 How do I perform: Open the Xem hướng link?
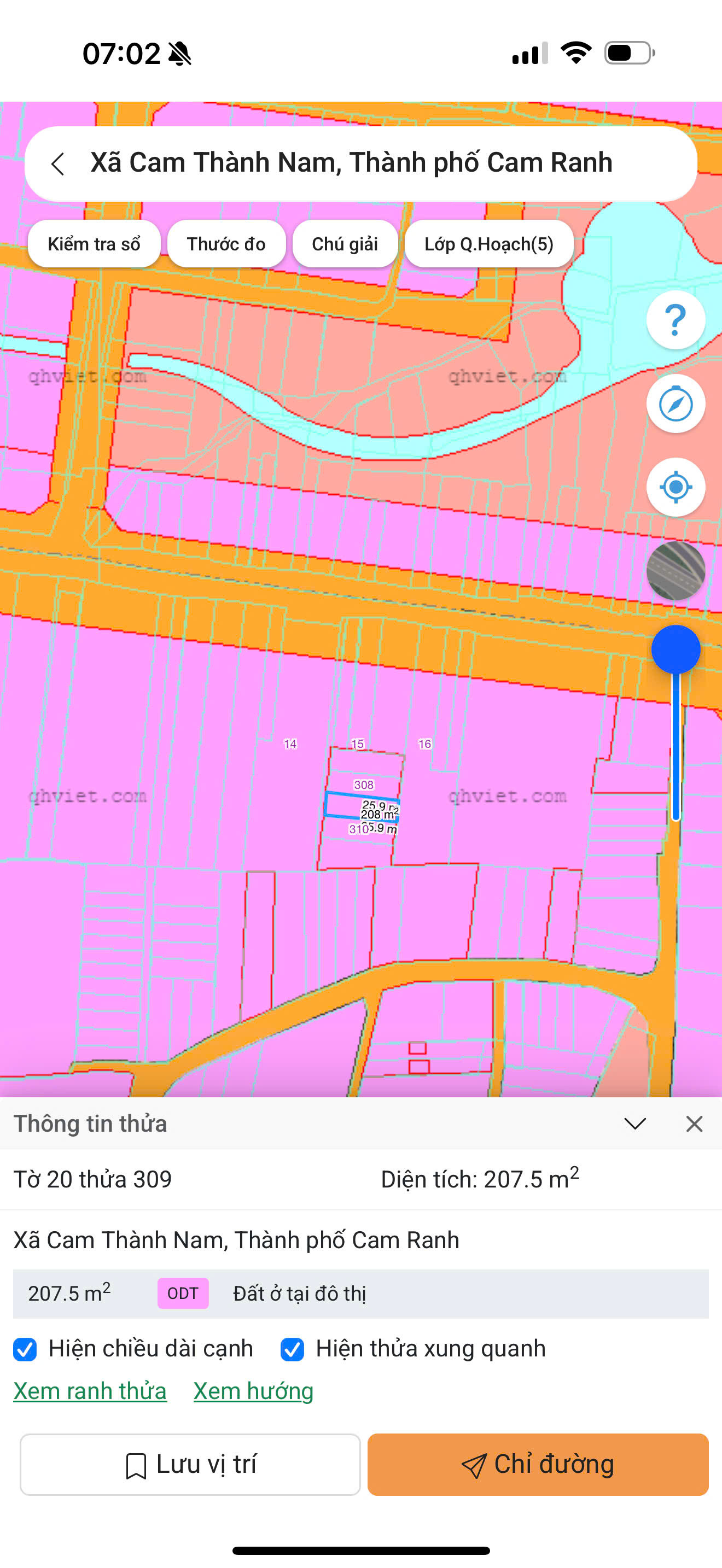[x=253, y=1391]
